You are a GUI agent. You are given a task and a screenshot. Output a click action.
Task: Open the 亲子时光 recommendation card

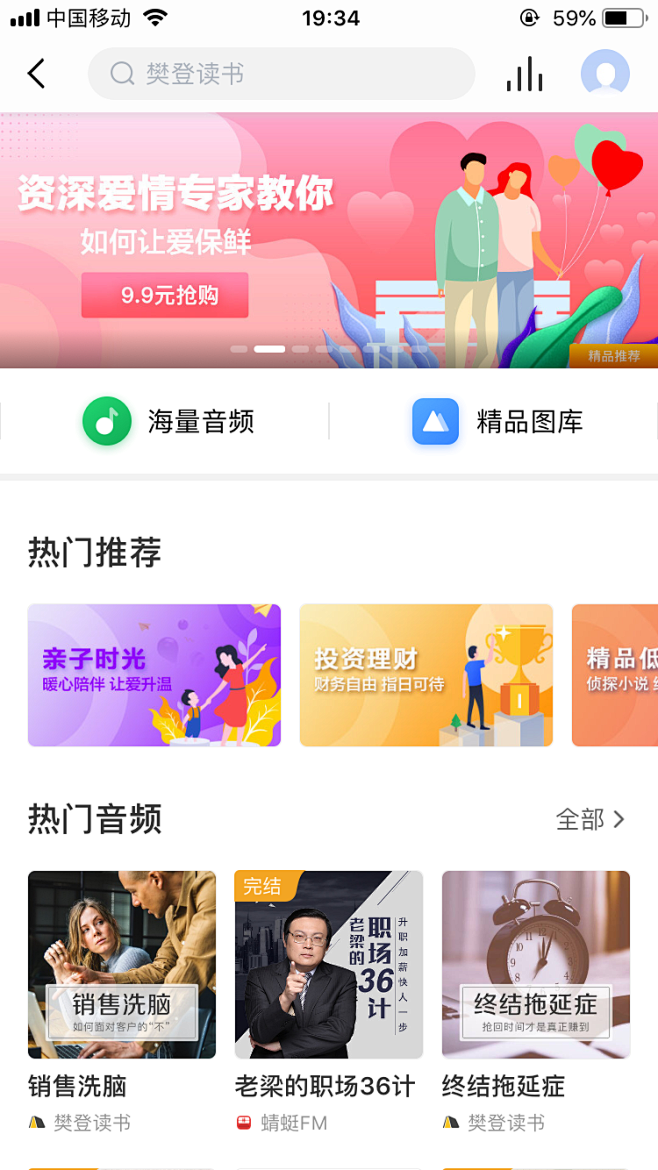tap(154, 675)
